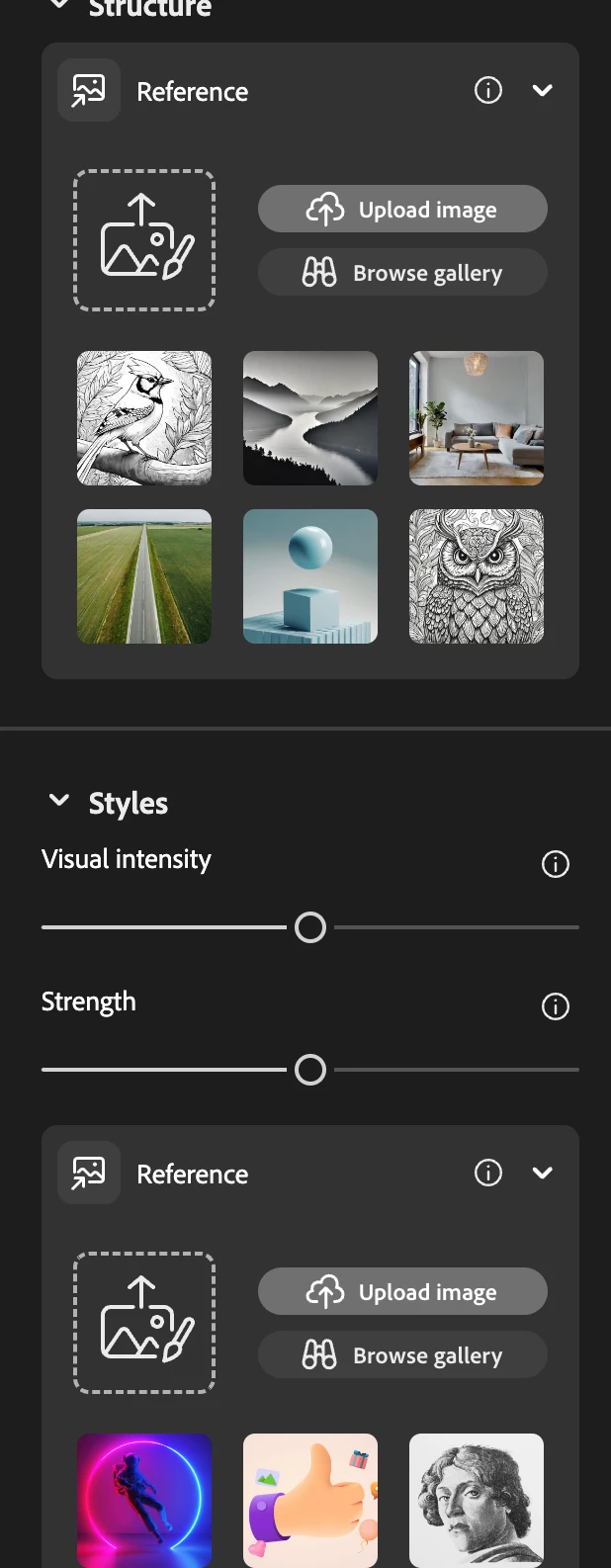Tap Upload image in Styles Reference
This screenshot has width=611, height=1568.
pyautogui.click(x=402, y=1291)
